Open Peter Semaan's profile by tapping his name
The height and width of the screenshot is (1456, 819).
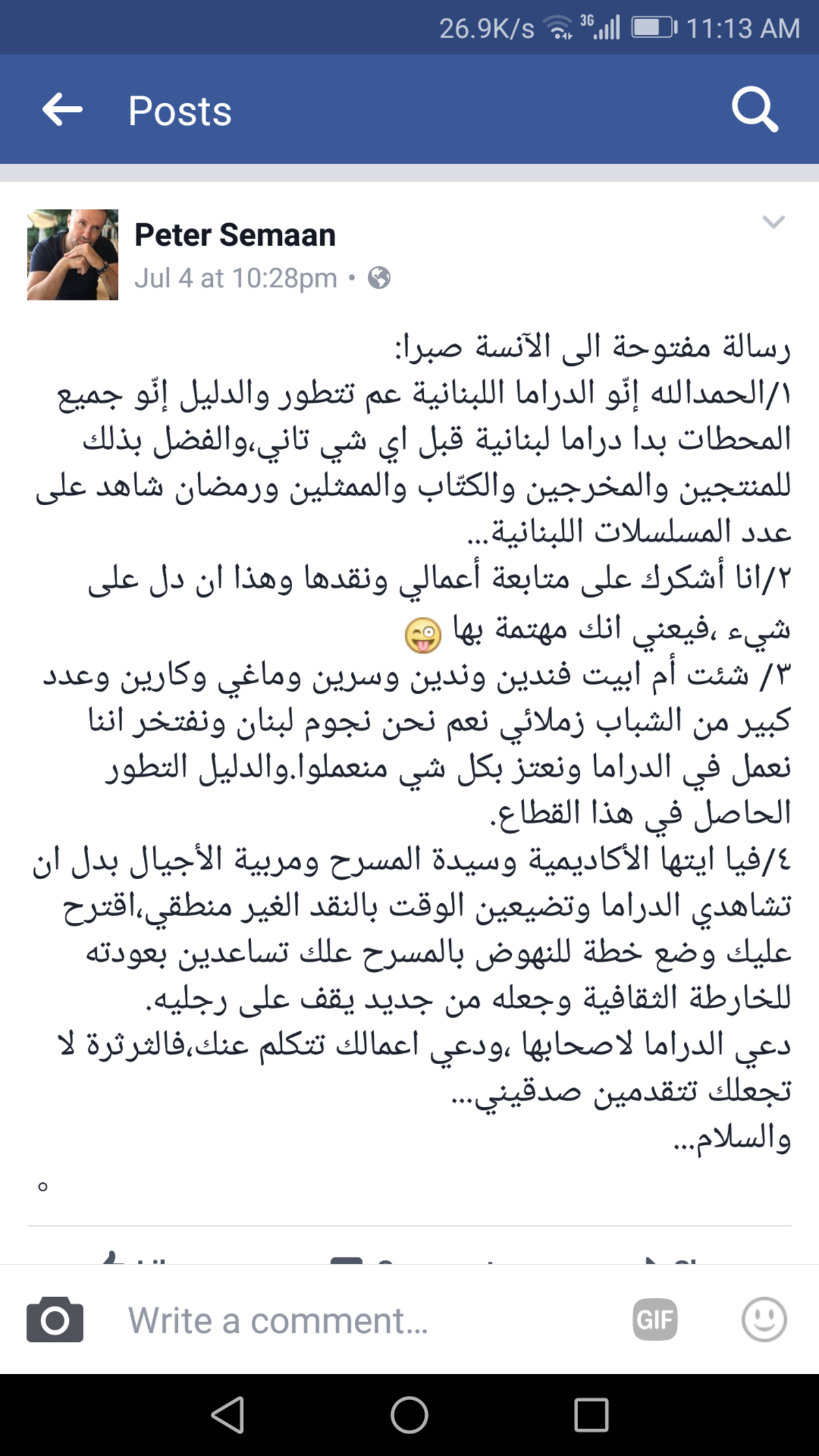click(x=235, y=235)
